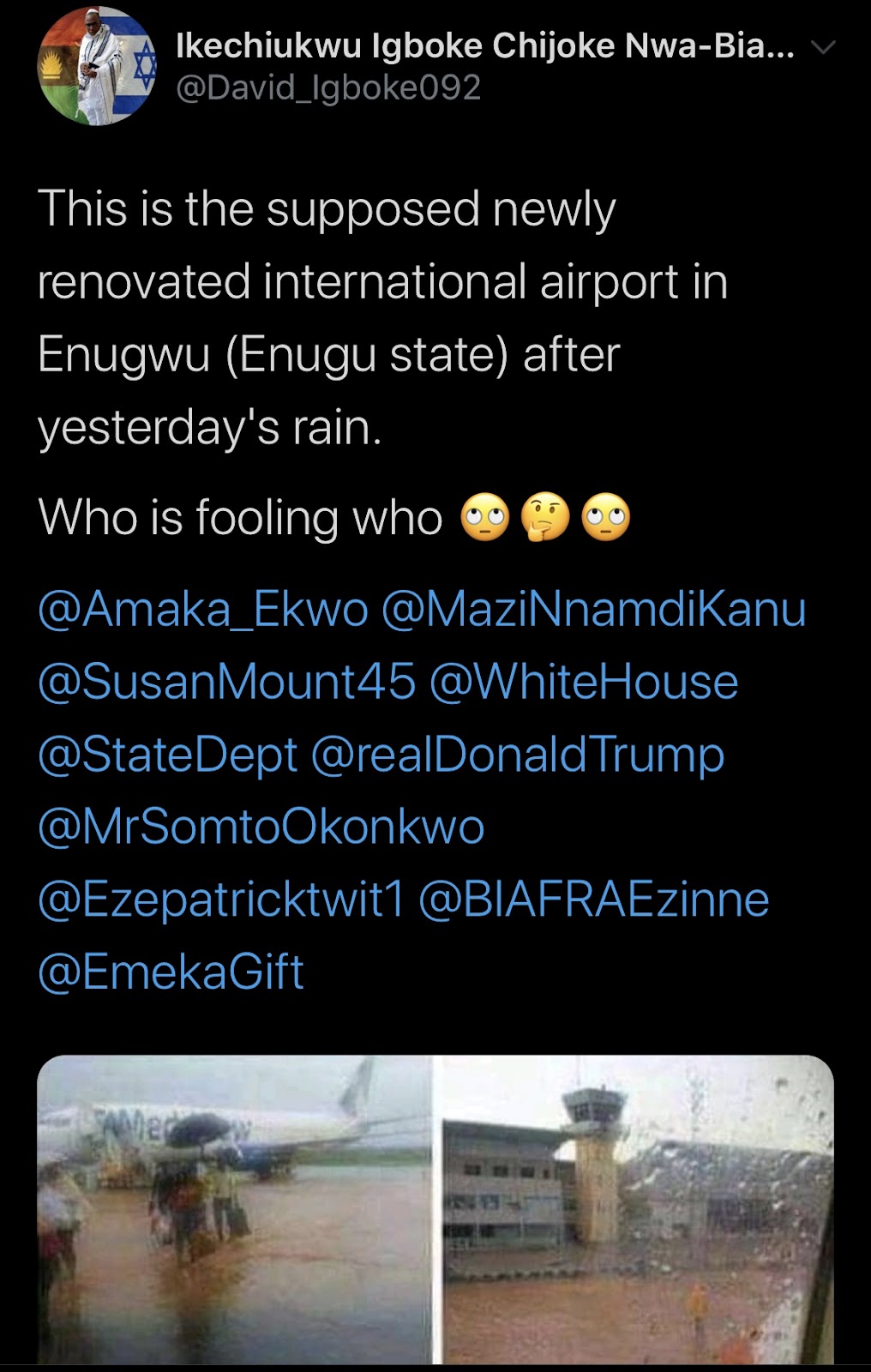Image resolution: width=871 pixels, height=1372 pixels.
Task: Open the @MaziNnamdiKanu mention
Action: click(593, 610)
